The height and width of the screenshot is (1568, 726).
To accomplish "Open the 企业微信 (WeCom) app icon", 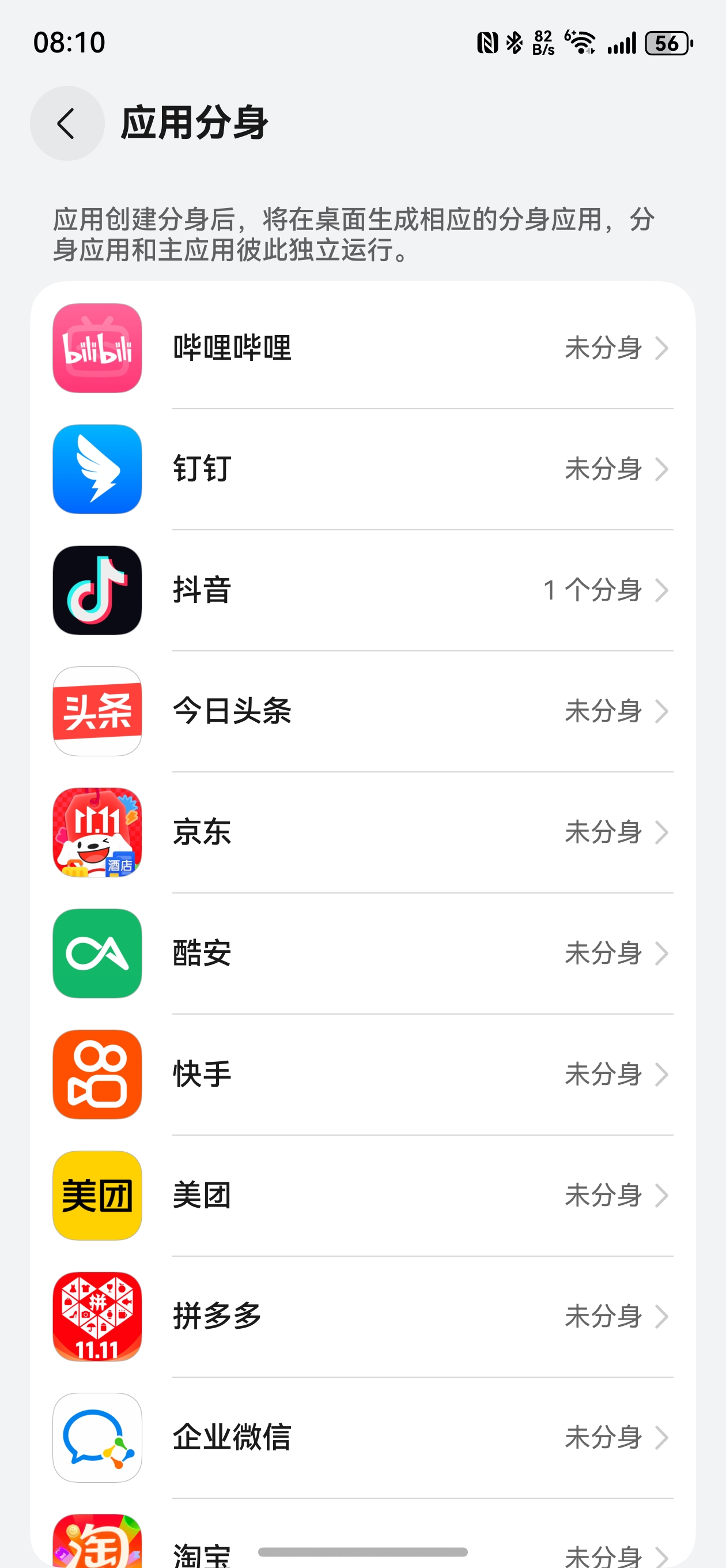I will [x=97, y=1437].
